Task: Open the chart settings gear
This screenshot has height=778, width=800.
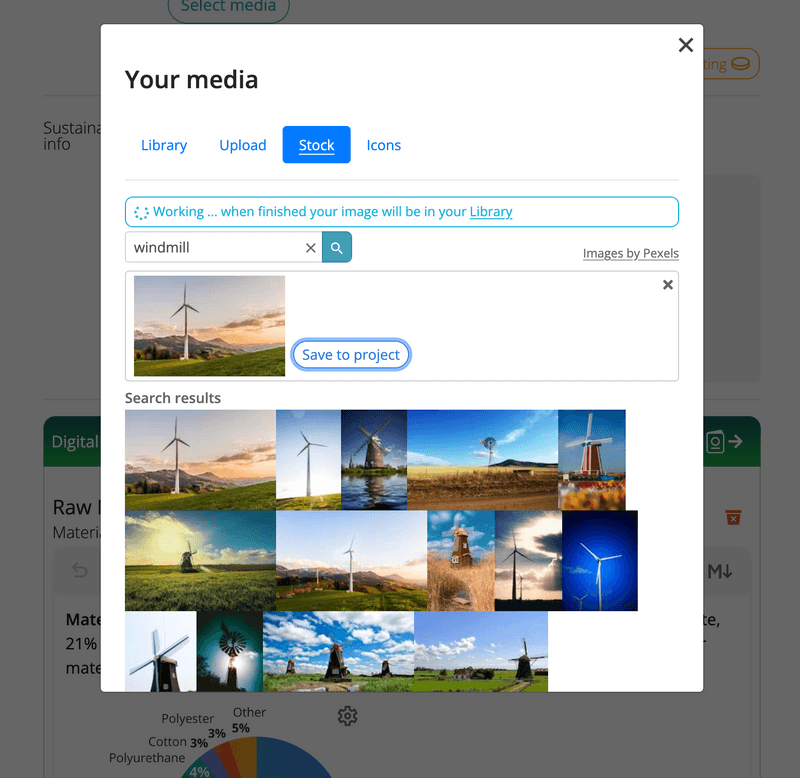Action: [x=347, y=716]
